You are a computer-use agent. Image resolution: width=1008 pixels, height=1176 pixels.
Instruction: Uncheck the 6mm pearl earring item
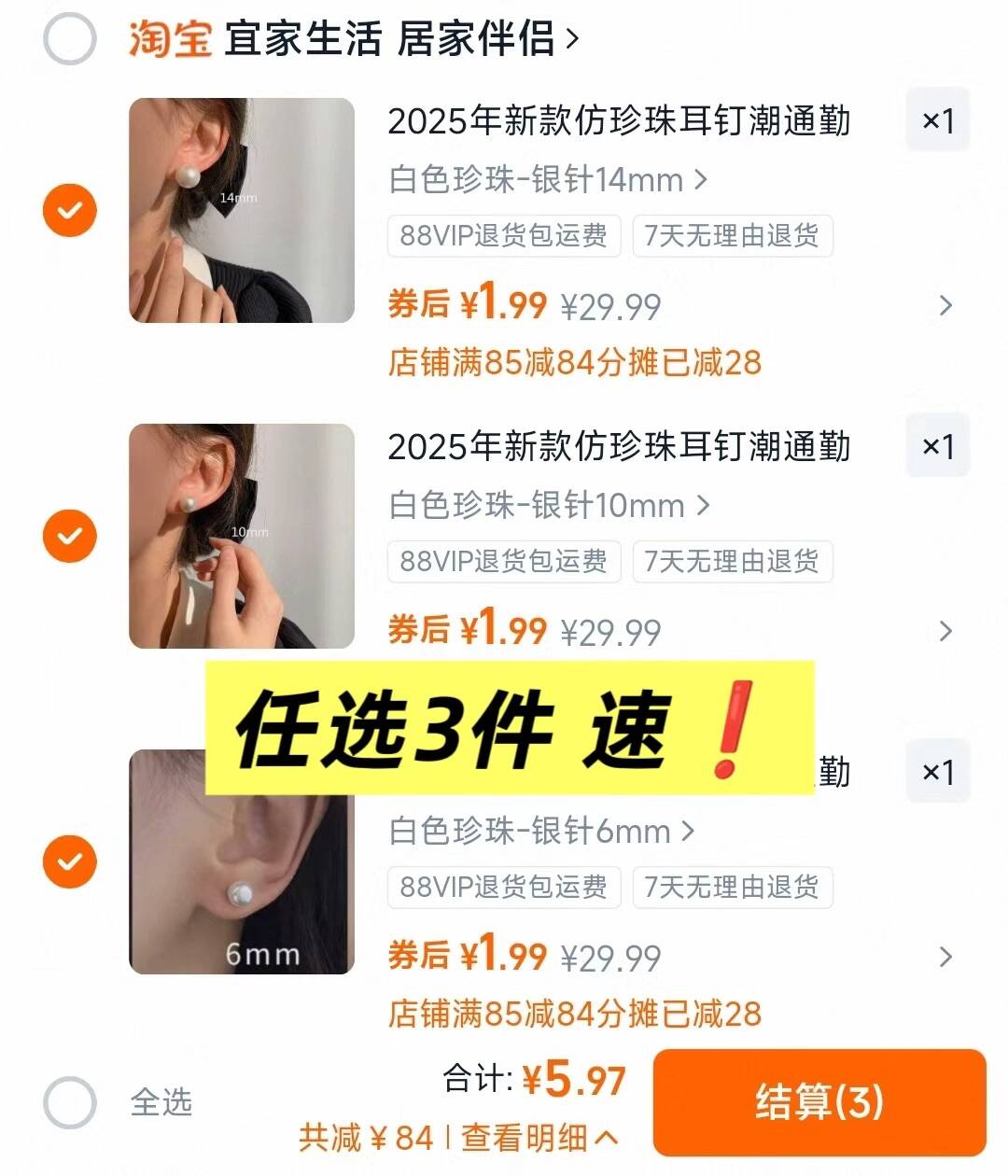[x=70, y=861]
